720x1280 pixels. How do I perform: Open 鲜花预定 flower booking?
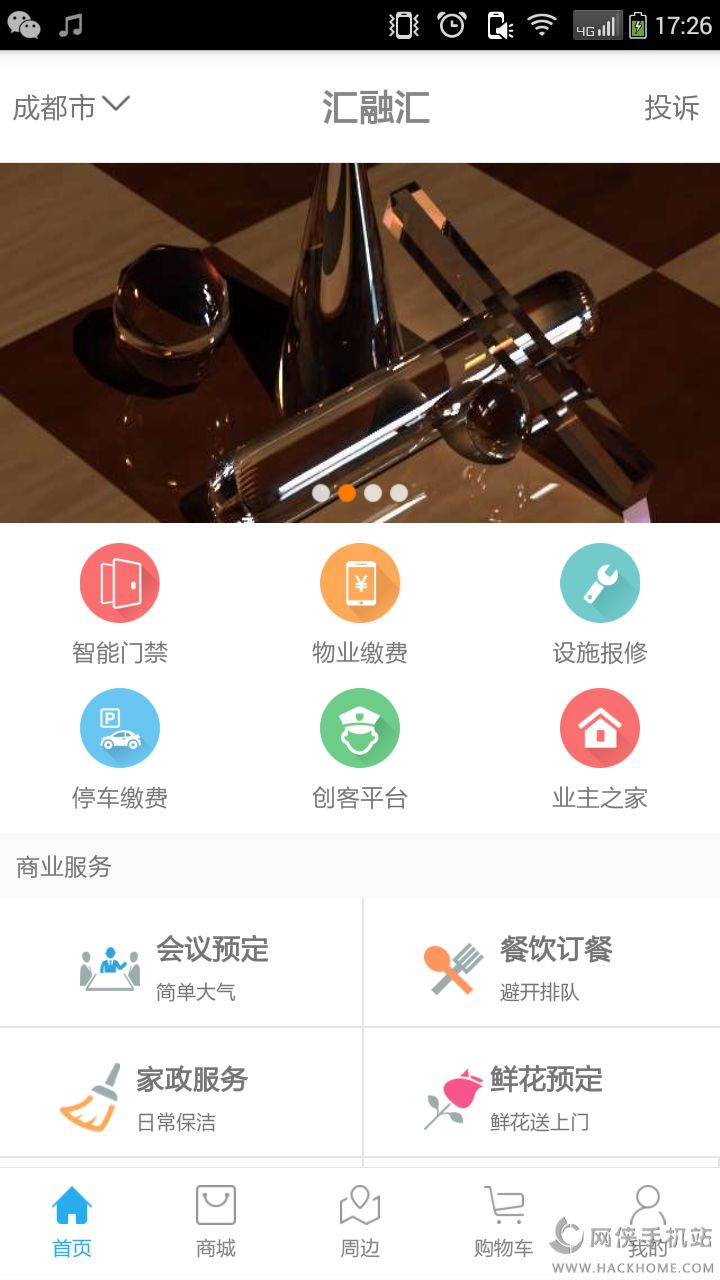541,1094
